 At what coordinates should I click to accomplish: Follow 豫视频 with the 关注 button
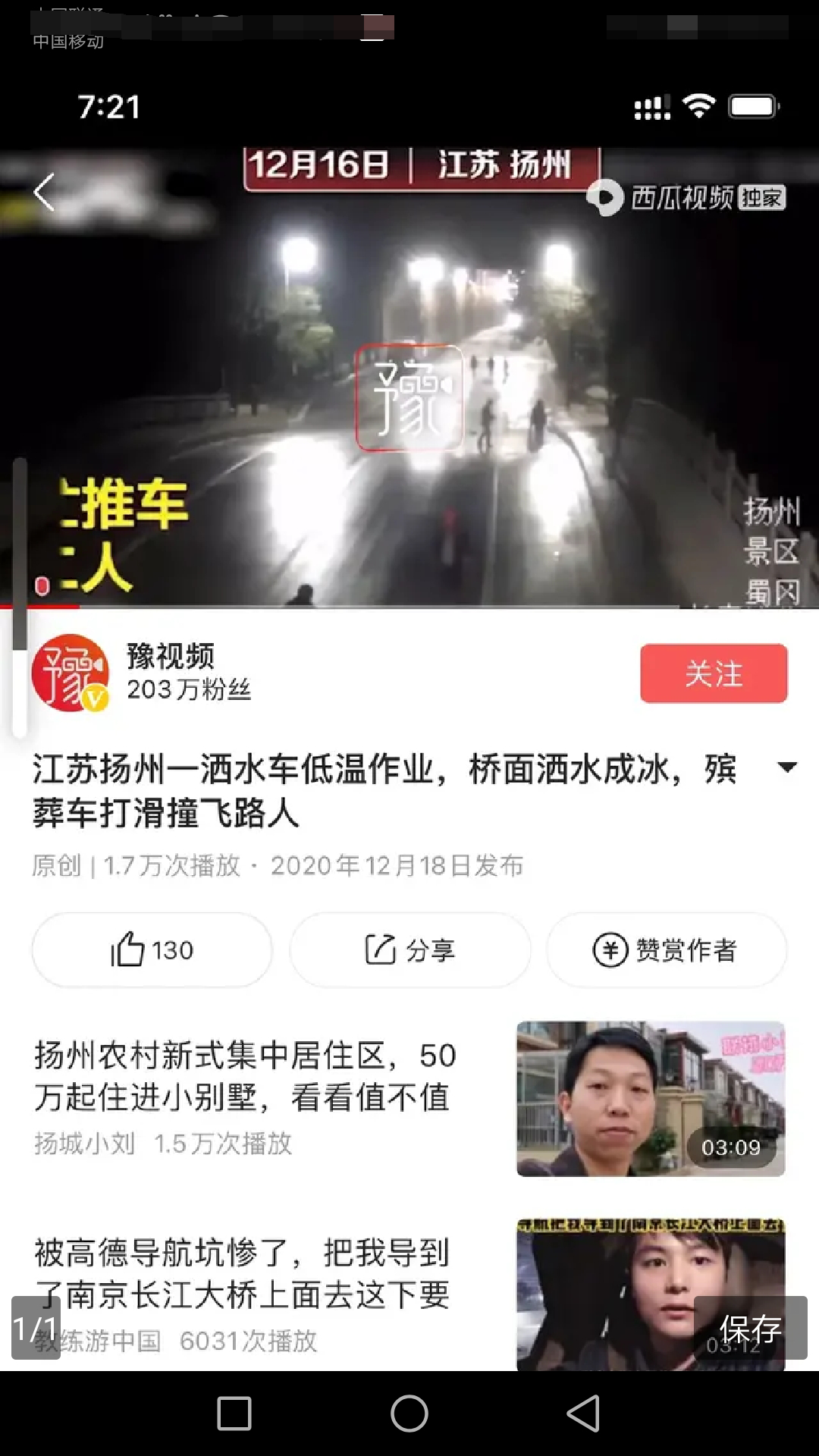pyautogui.click(x=713, y=673)
